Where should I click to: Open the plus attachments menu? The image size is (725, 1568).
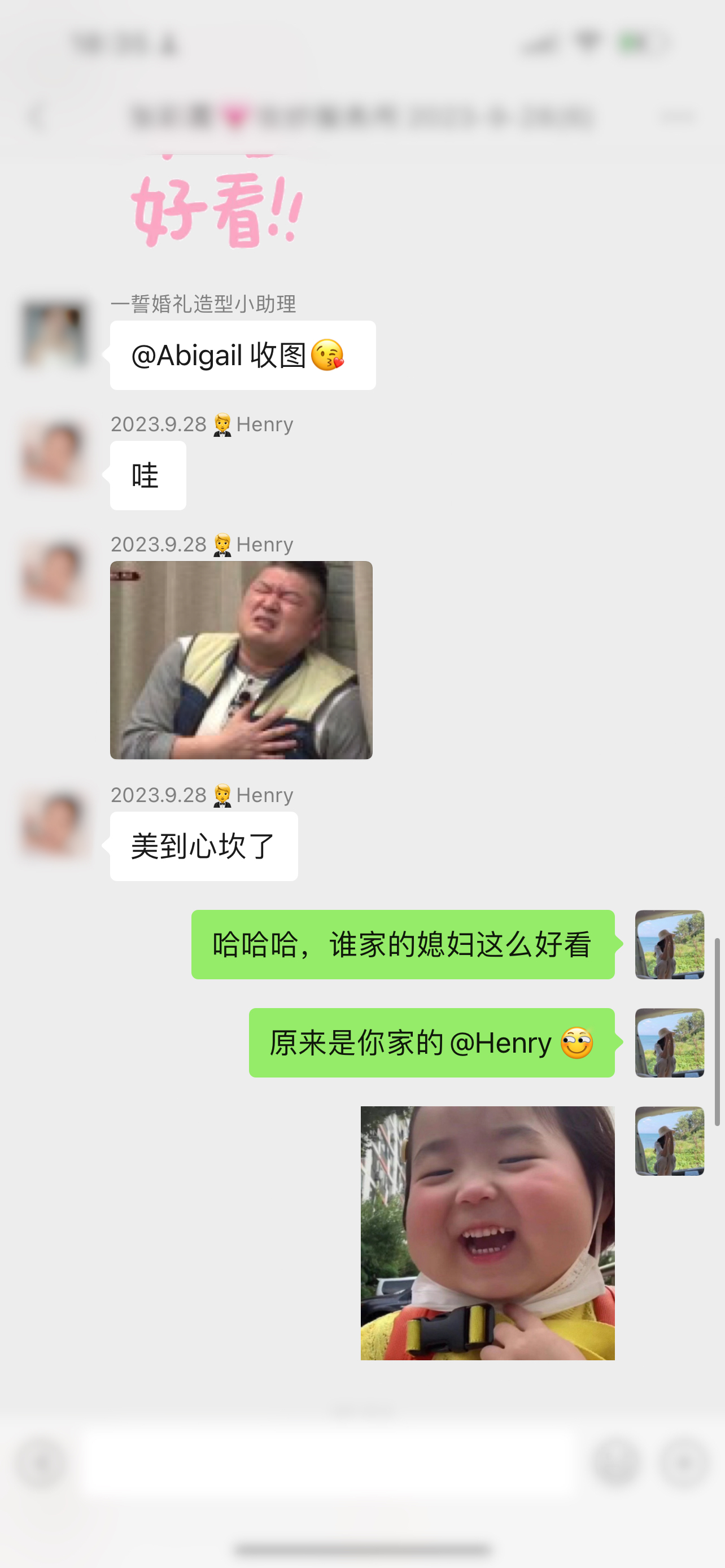pos(684,1462)
